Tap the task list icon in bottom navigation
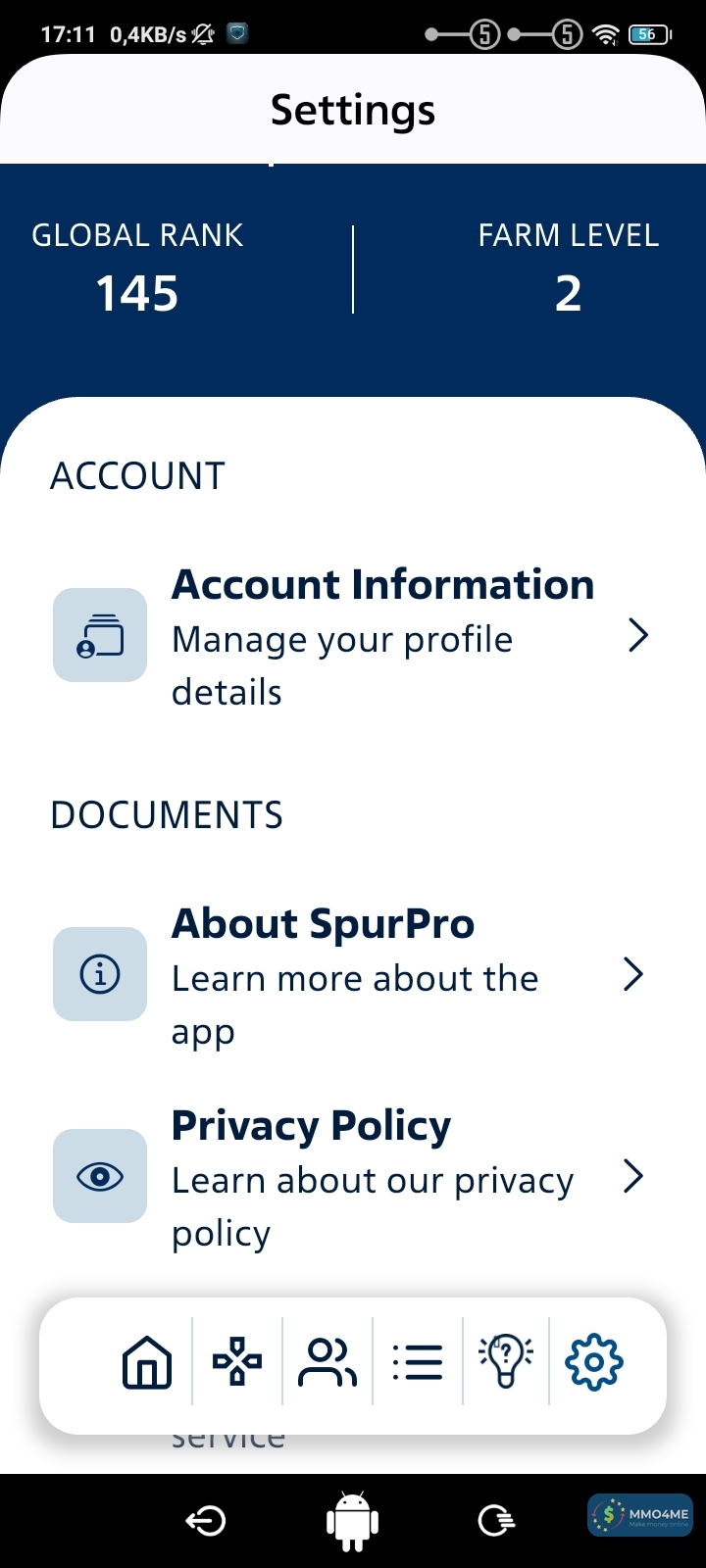 (416, 1360)
